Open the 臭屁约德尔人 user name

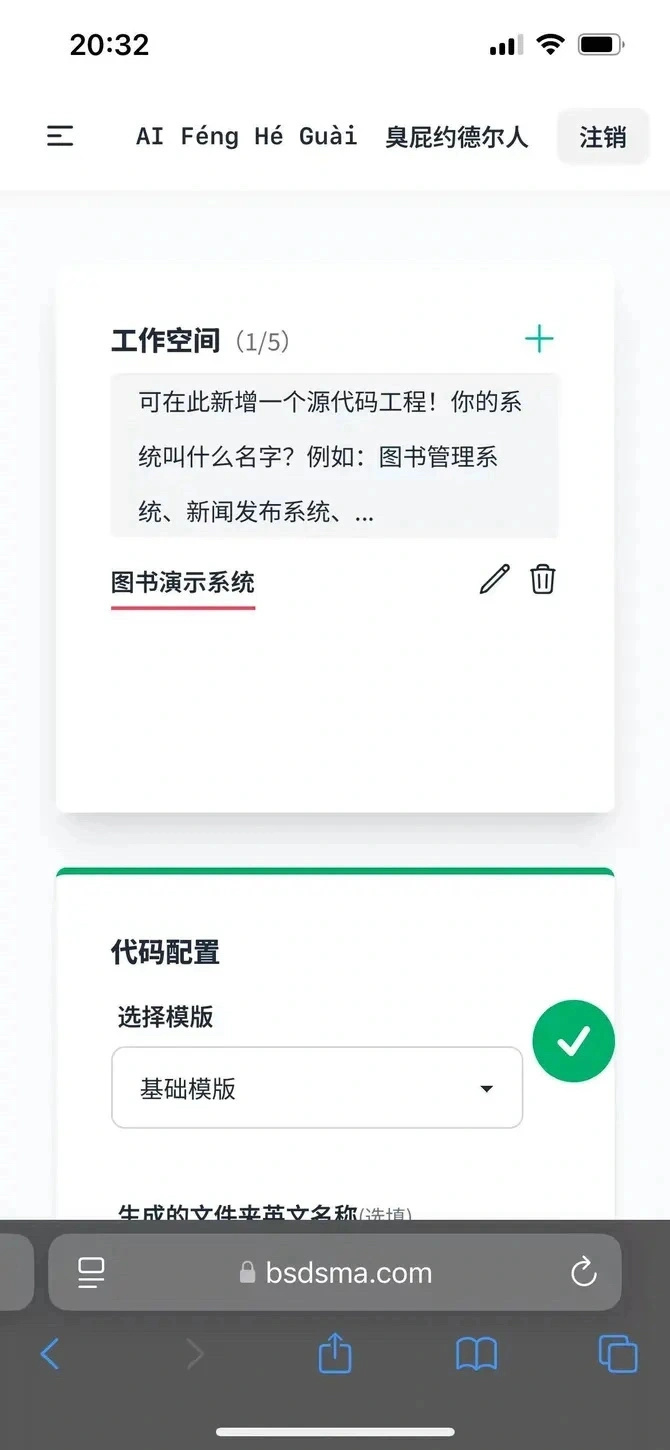pyautogui.click(x=456, y=137)
